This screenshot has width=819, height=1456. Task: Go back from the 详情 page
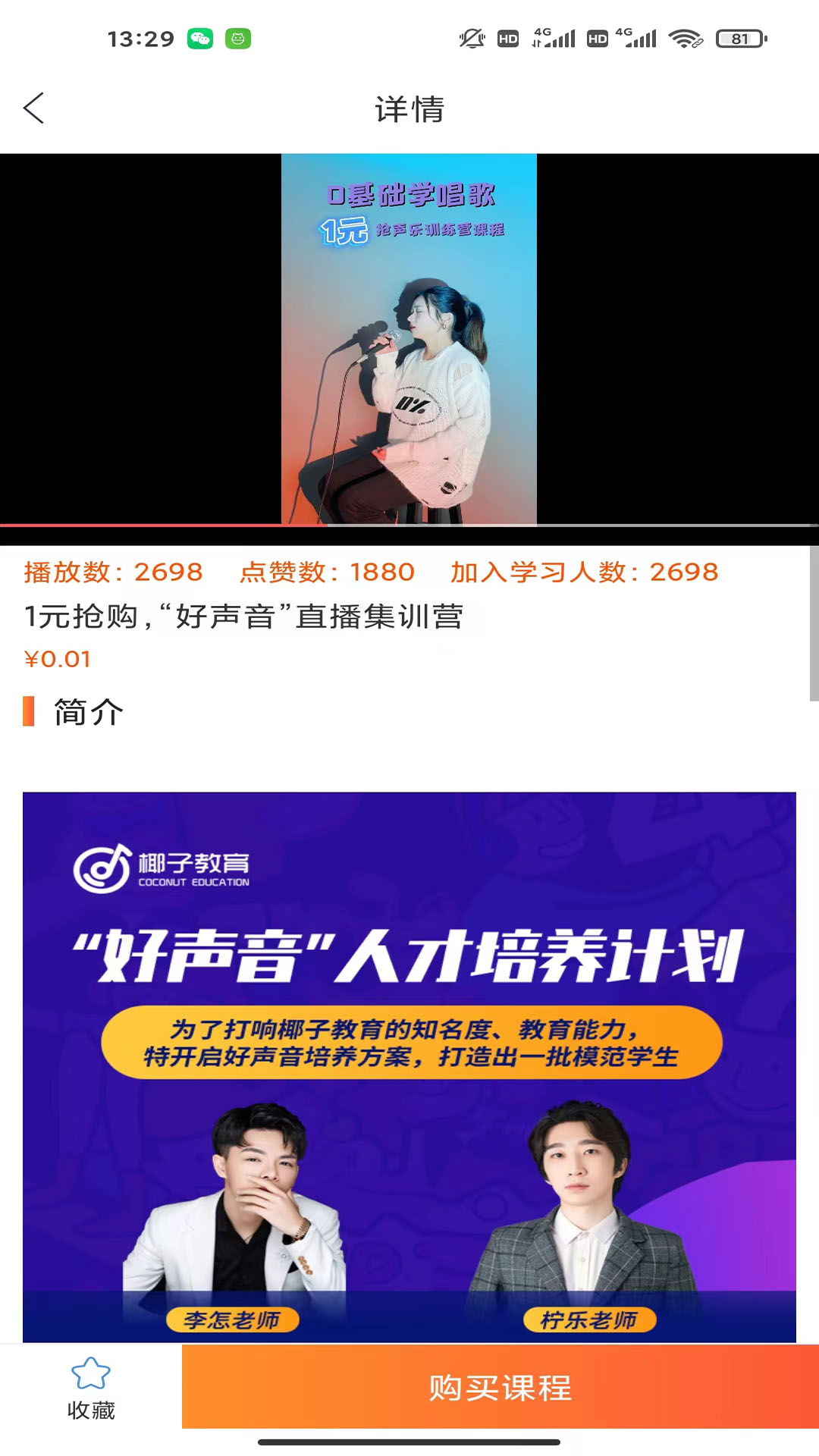tap(34, 108)
